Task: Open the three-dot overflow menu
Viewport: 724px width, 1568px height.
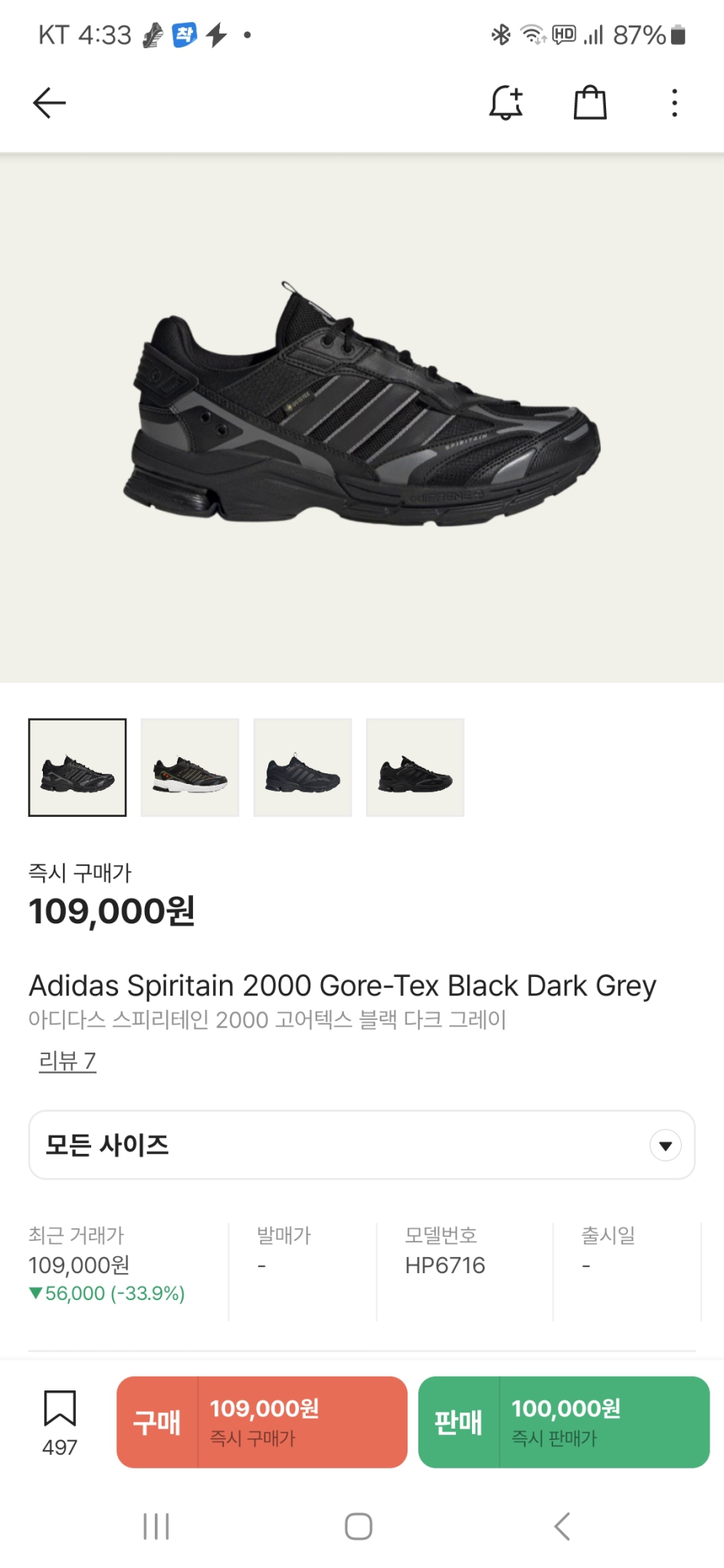Action: click(674, 103)
